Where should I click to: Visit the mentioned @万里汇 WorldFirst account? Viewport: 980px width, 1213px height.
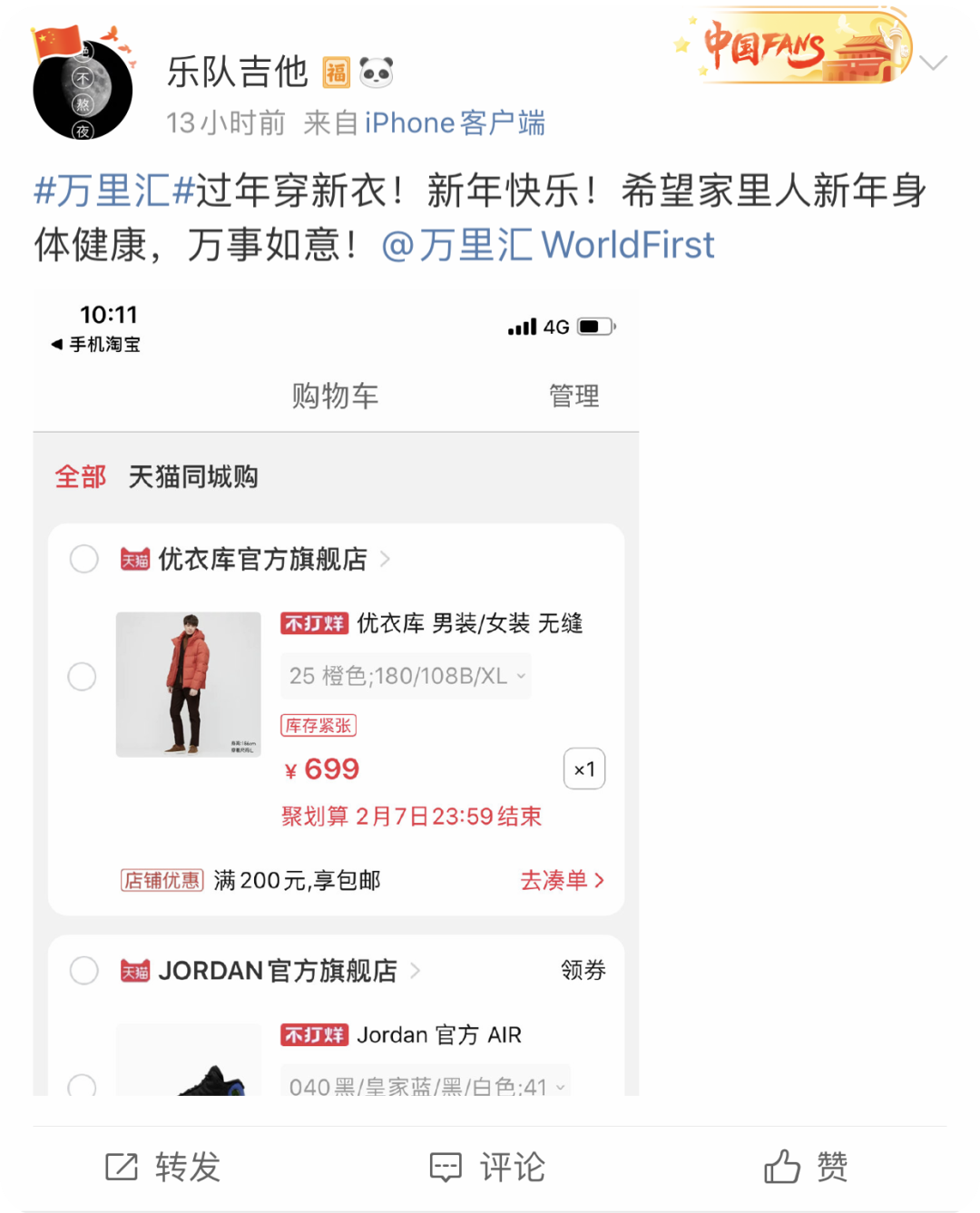tap(548, 246)
